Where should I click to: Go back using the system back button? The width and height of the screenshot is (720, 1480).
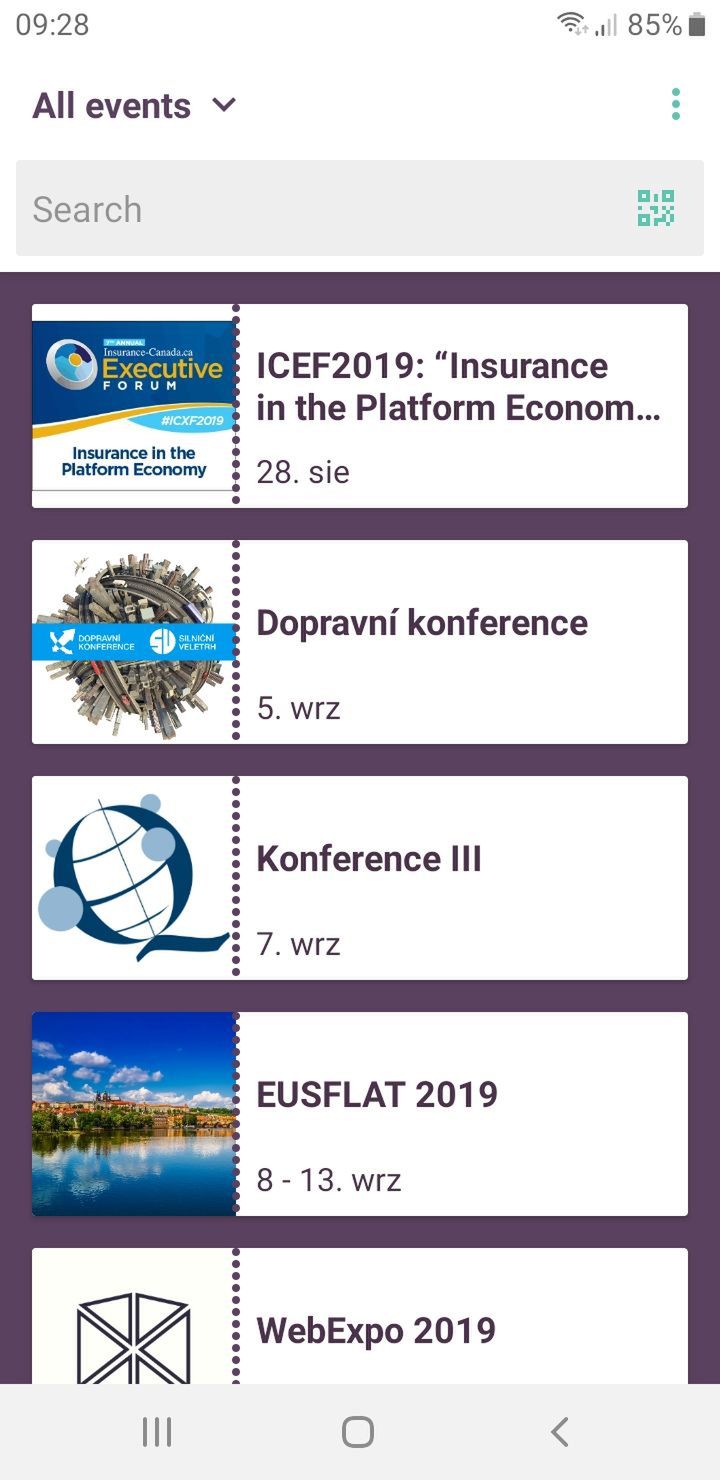(560, 1432)
